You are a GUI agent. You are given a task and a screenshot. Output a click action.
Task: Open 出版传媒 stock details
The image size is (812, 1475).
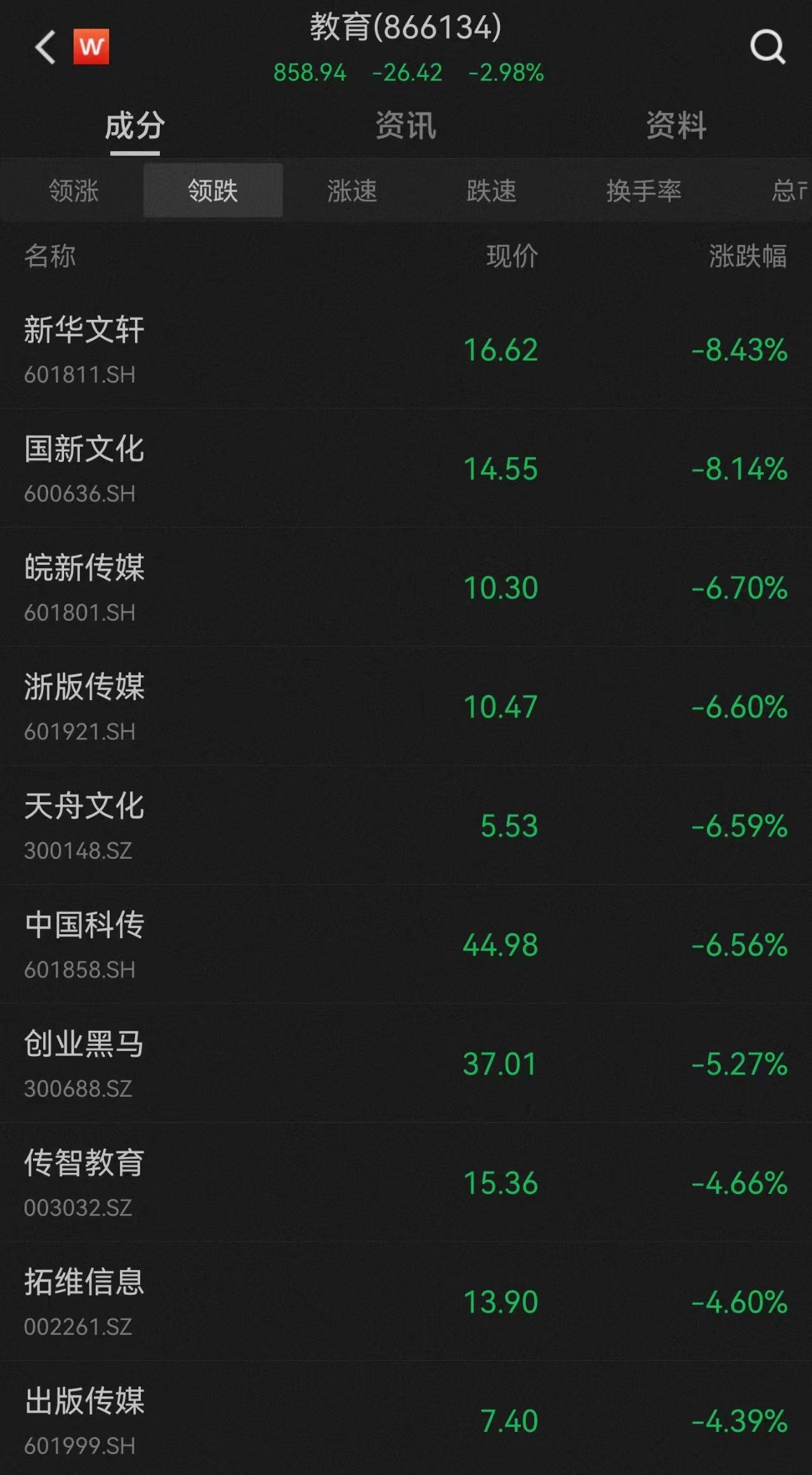coord(84,1420)
